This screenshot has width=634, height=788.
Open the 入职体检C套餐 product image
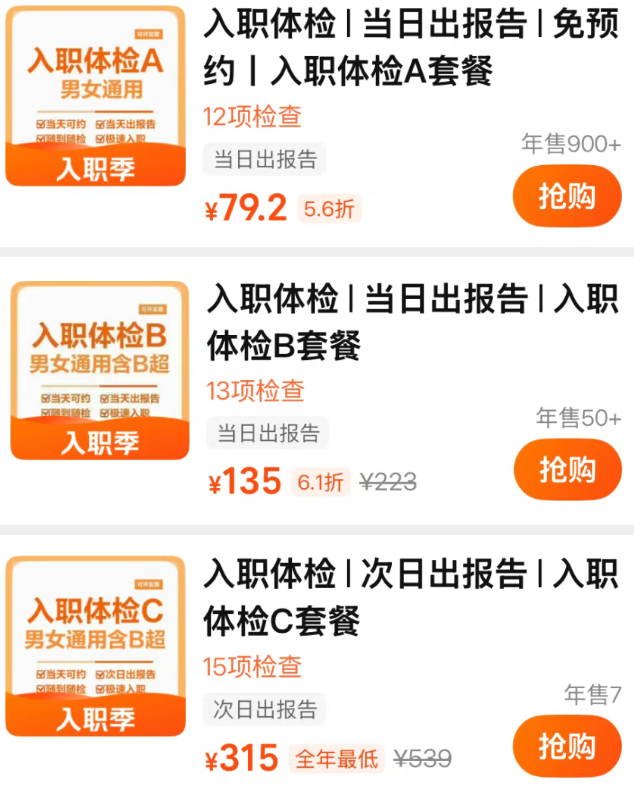pyautogui.click(x=96, y=646)
